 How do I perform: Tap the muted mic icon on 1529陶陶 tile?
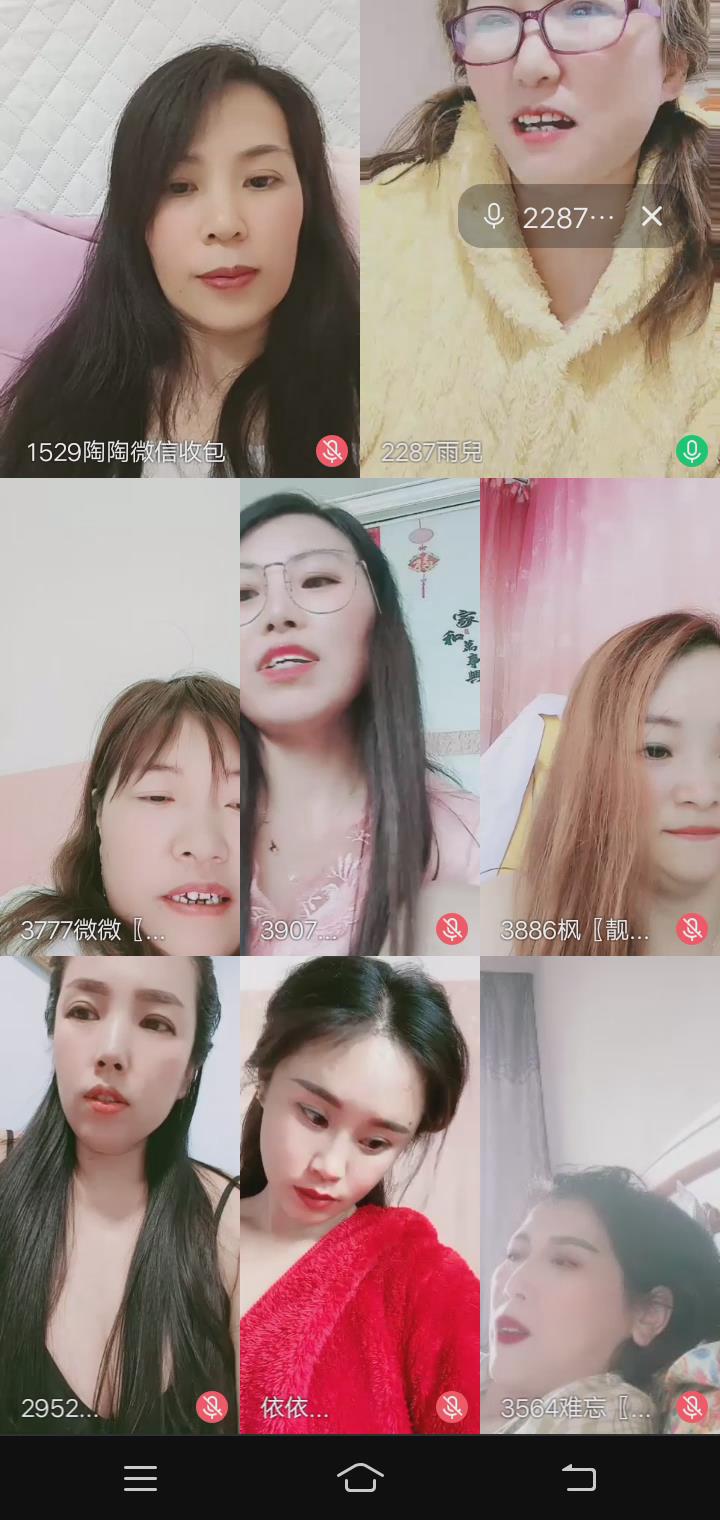tap(331, 451)
